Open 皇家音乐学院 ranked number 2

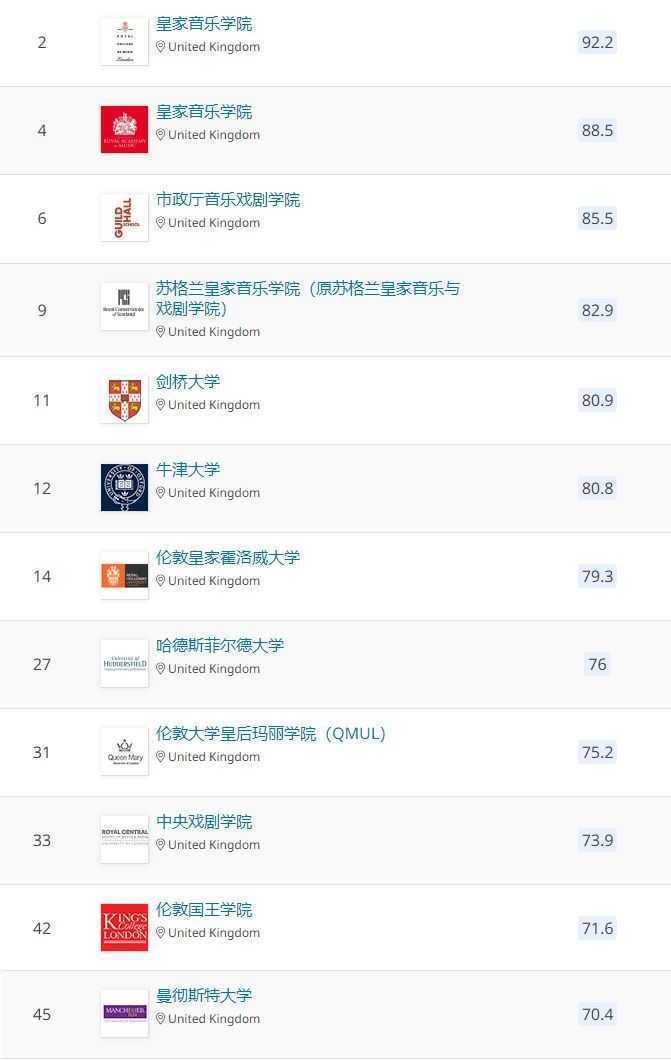pos(204,24)
